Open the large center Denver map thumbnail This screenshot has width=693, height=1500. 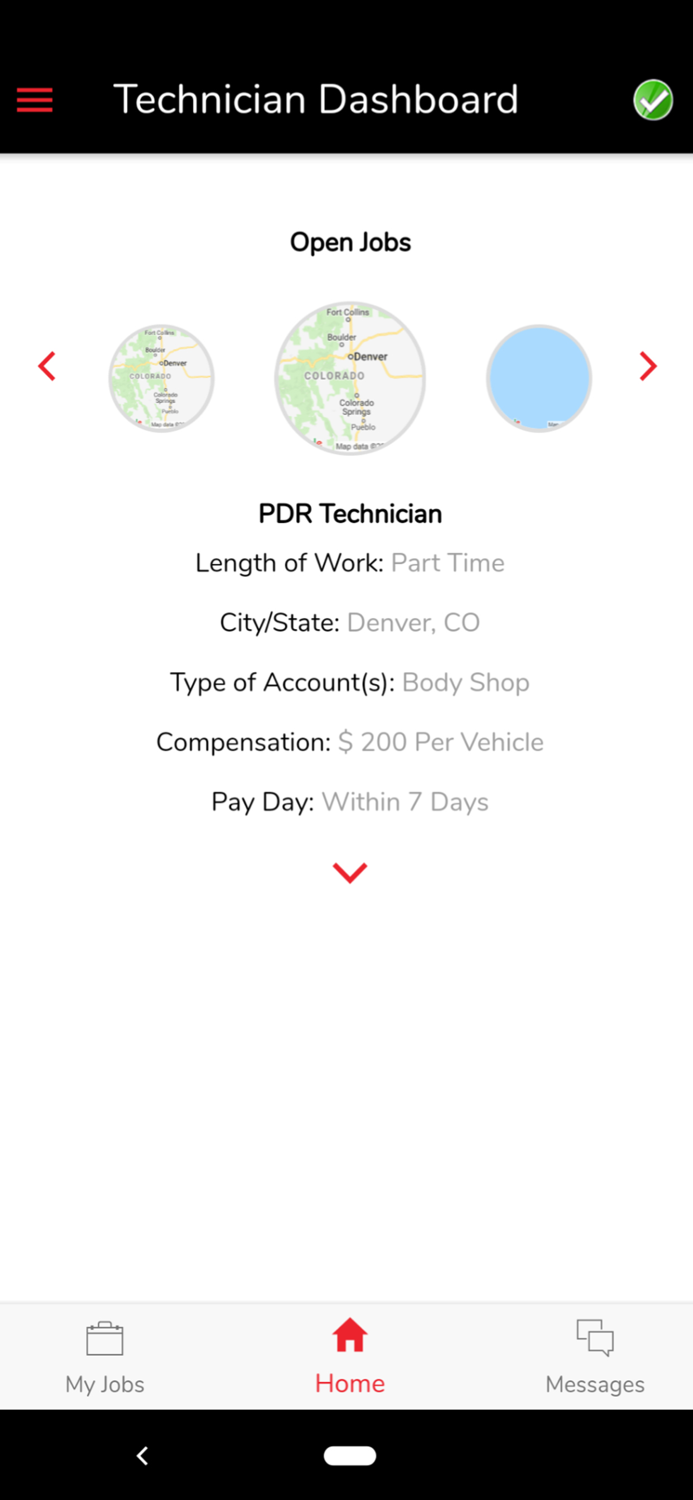point(350,378)
